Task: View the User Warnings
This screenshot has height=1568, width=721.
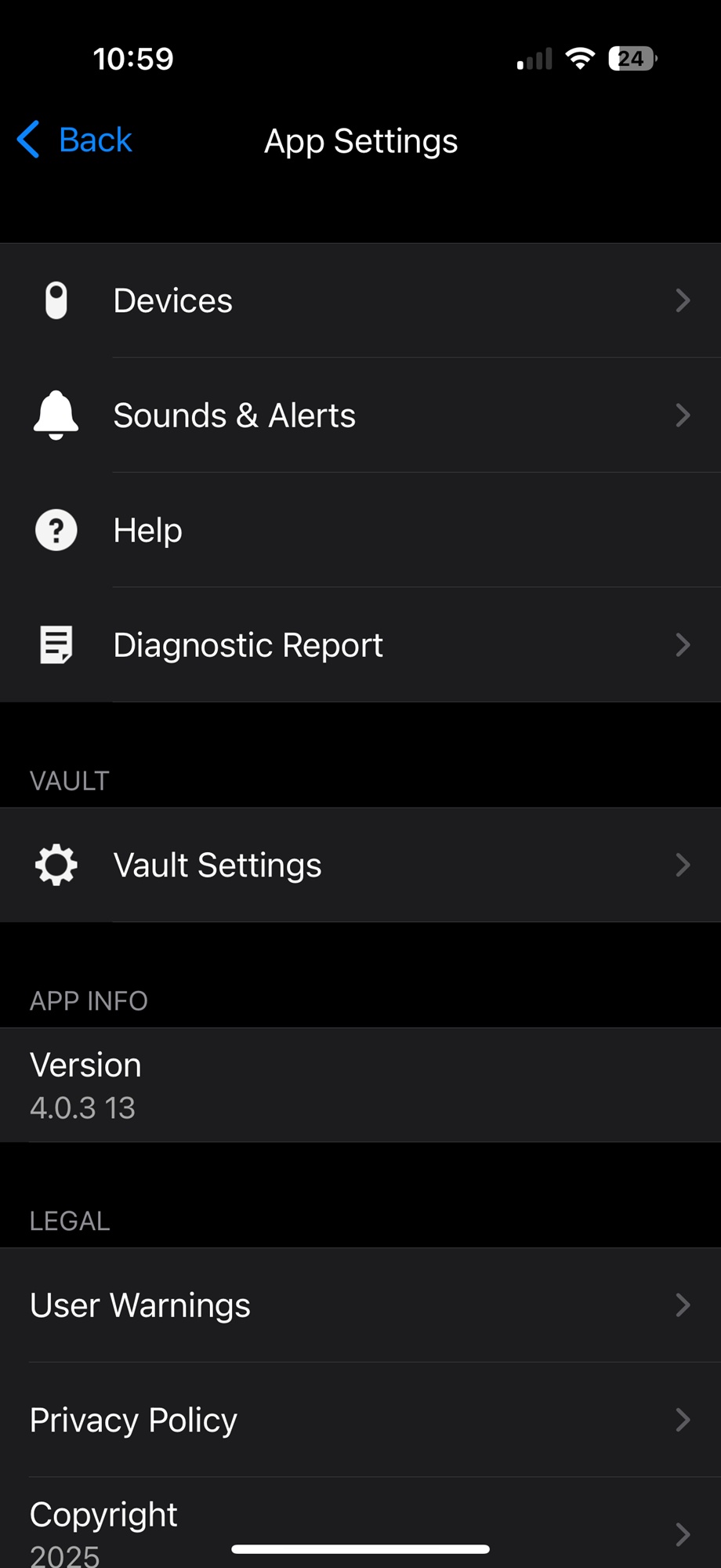Action: pyautogui.click(x=360, y=1305)
